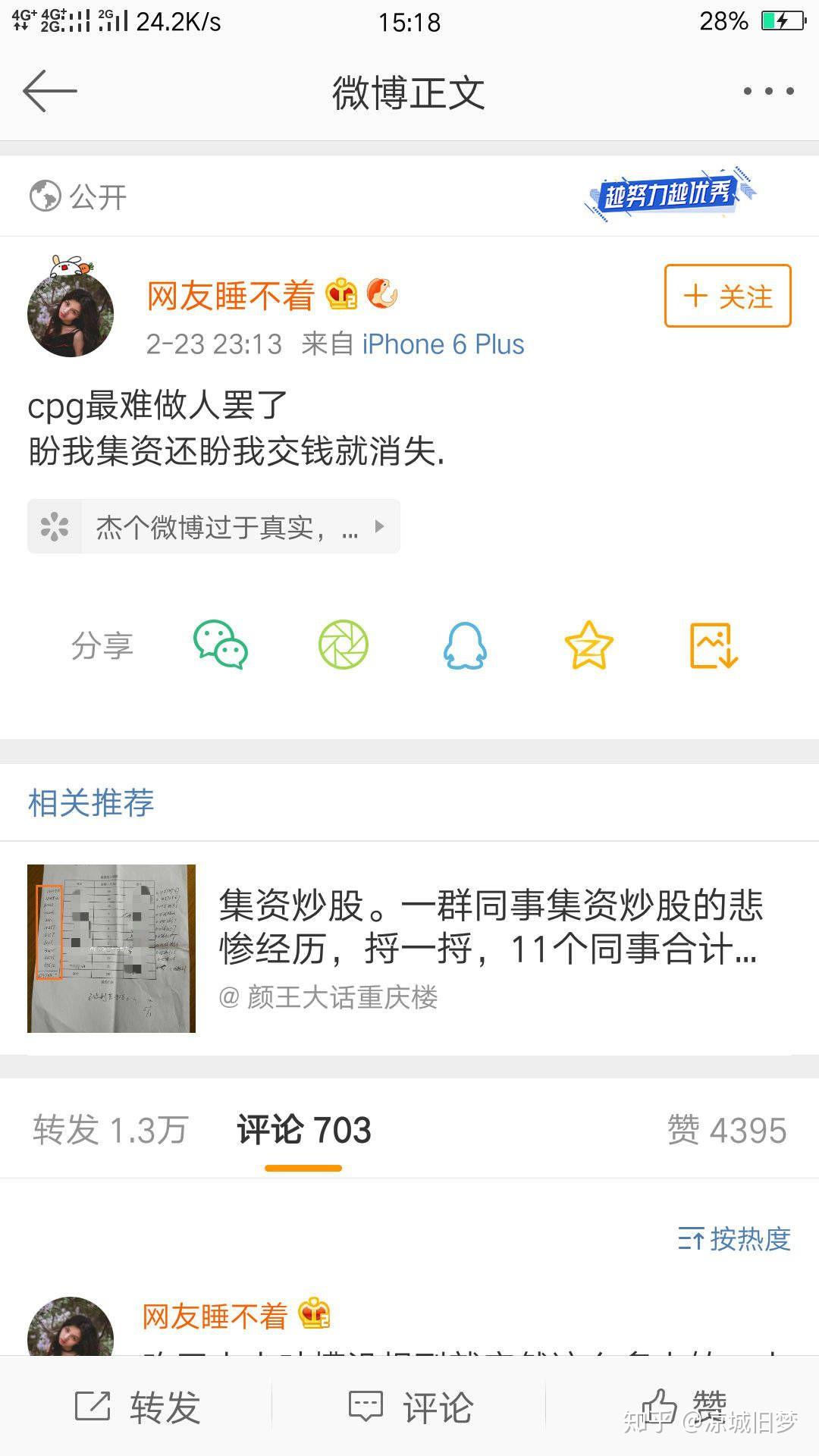This screenshot has height=1456, width=819.
Task: Open the three-dot overflow menu
Action: 768,92
